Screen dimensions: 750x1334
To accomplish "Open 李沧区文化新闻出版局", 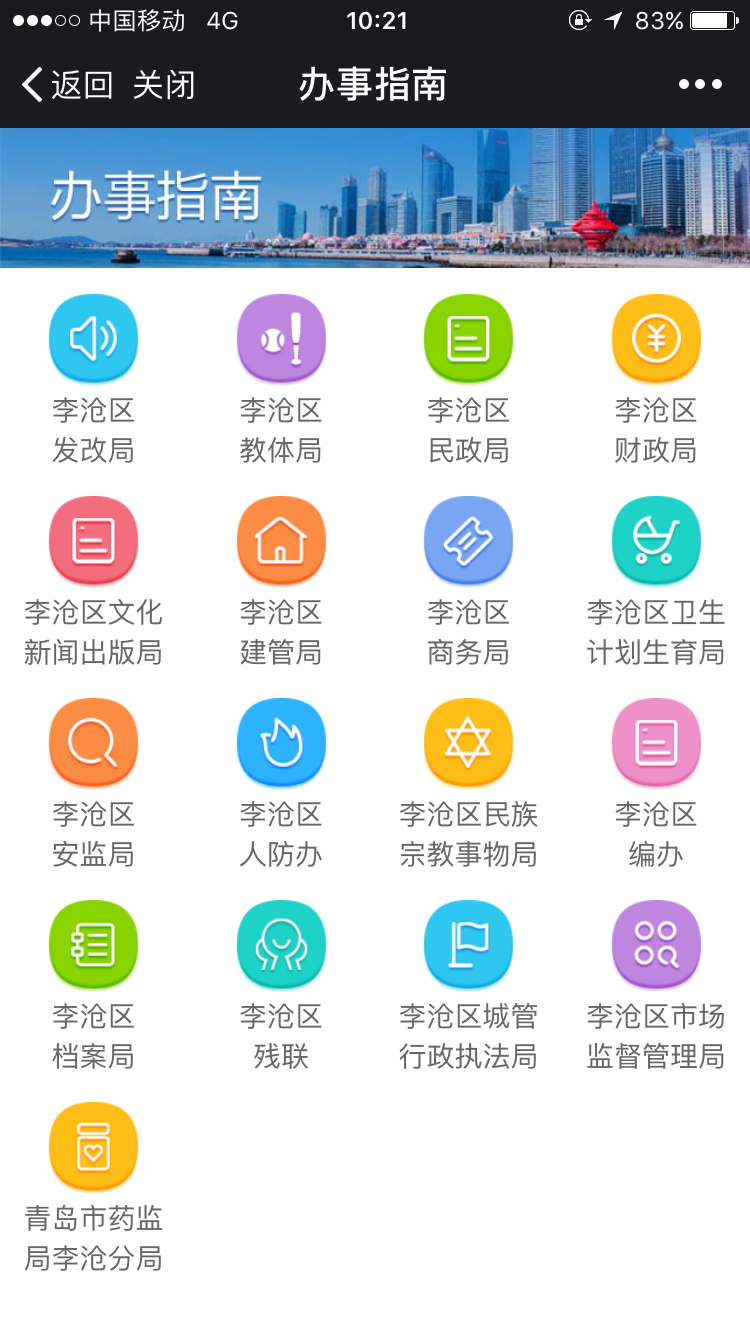I will pyautogui.click(x=93, y=542).
